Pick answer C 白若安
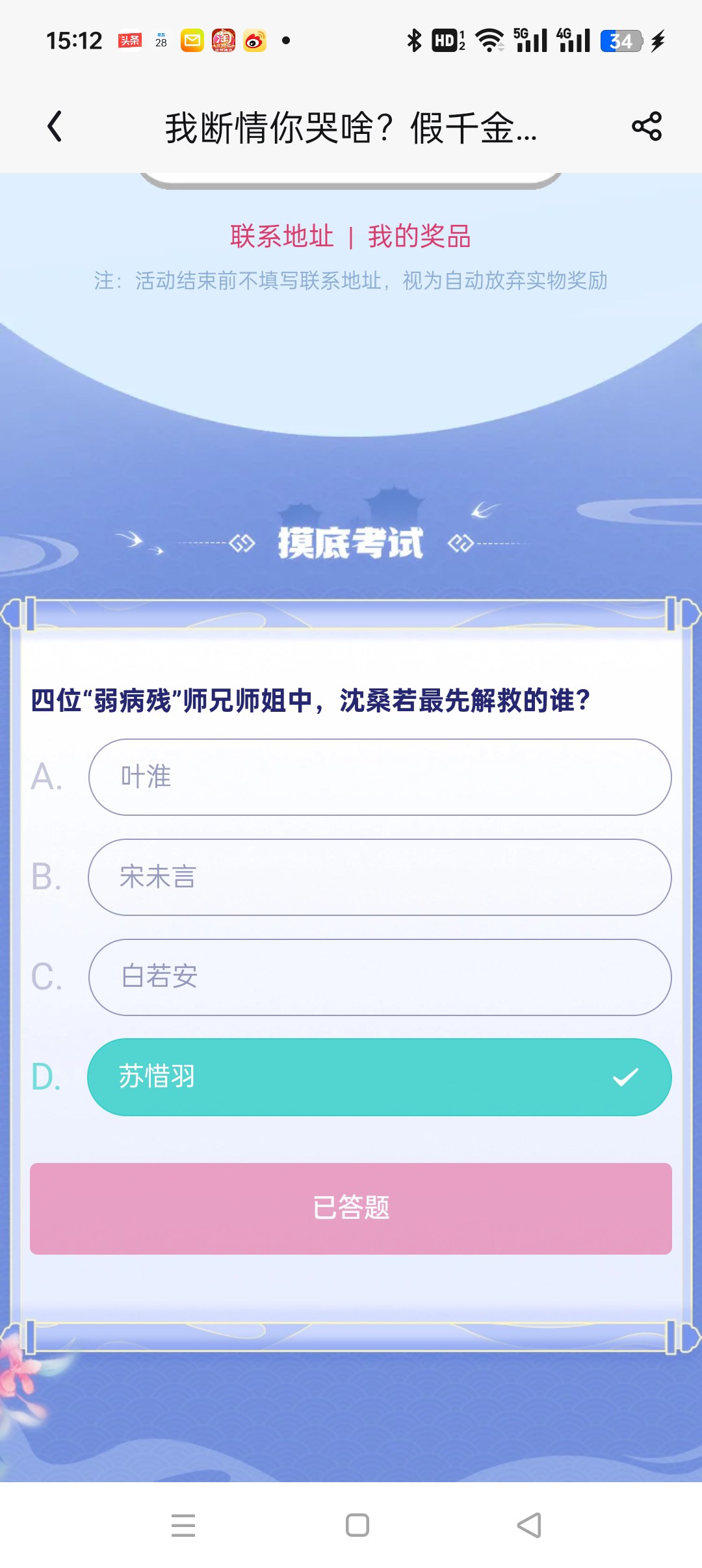Image resolution: width=702 pixels, height=1568 pixels. tap(380, 977)
